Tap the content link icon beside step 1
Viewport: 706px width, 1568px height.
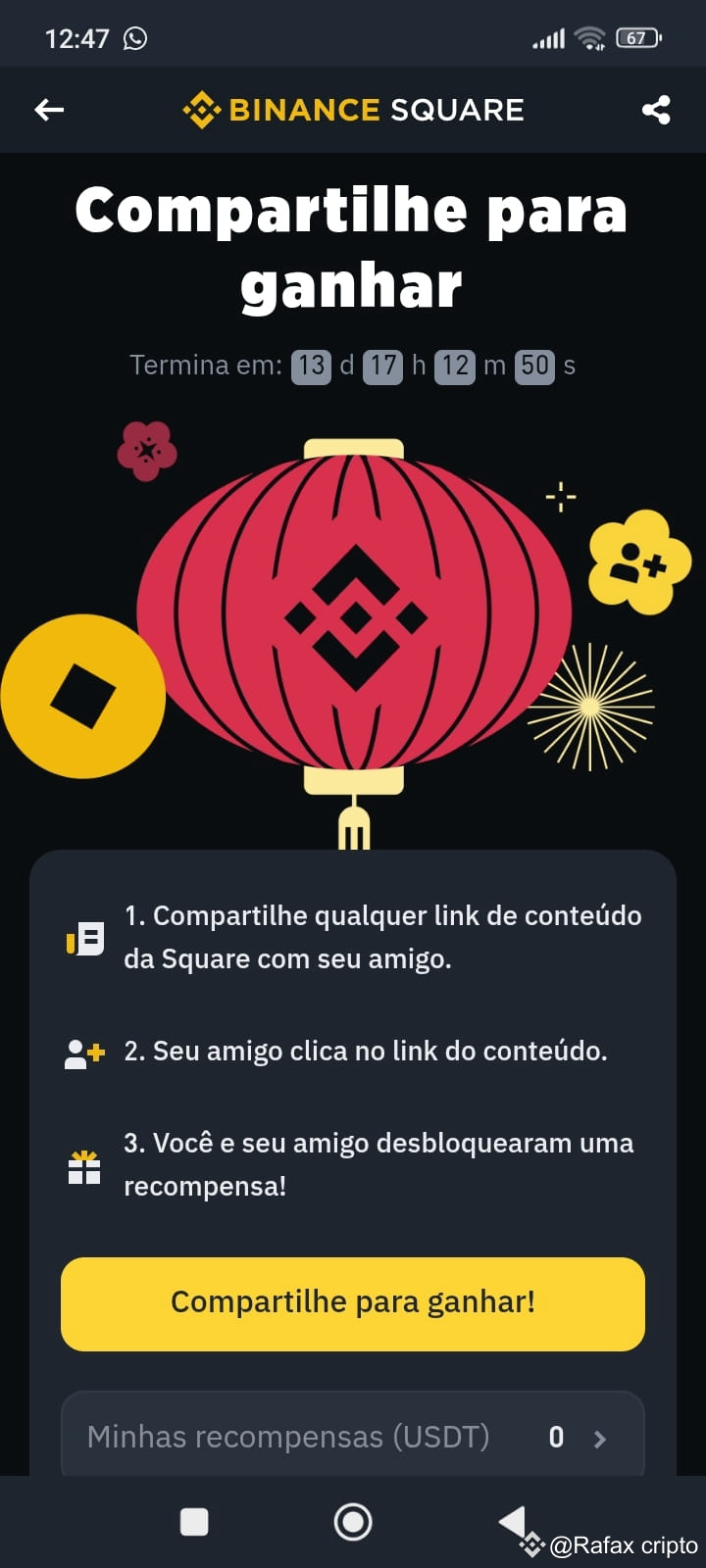(x=85, y=937)
